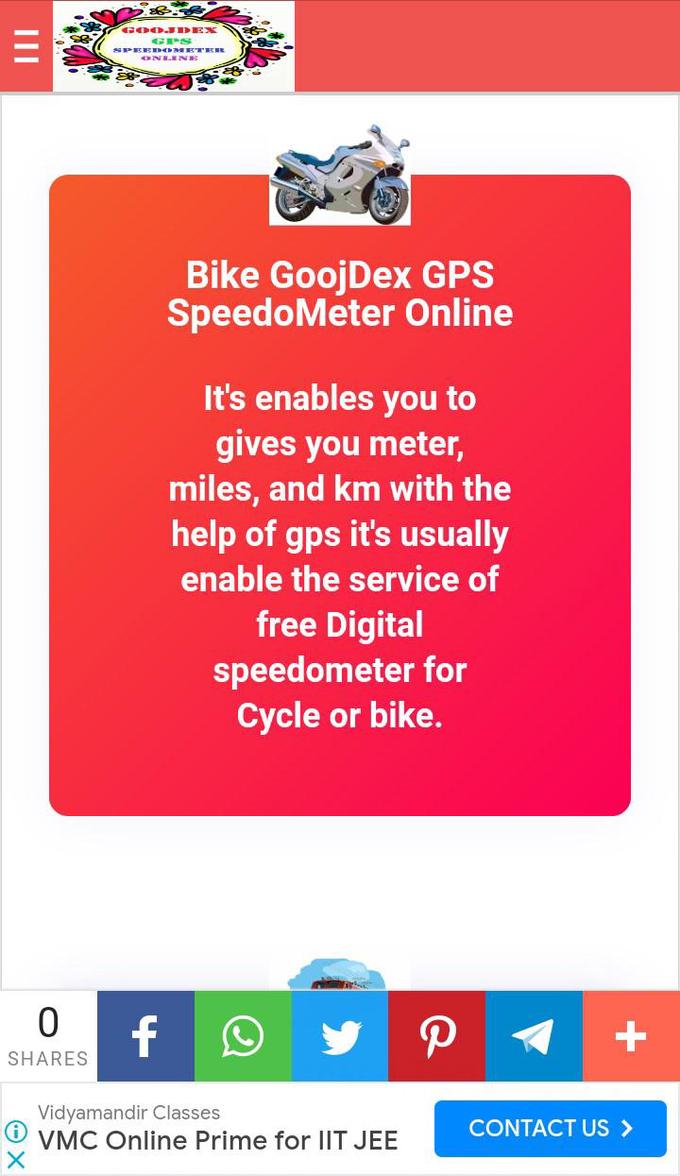Open ad info icon

coord(16,1132)
